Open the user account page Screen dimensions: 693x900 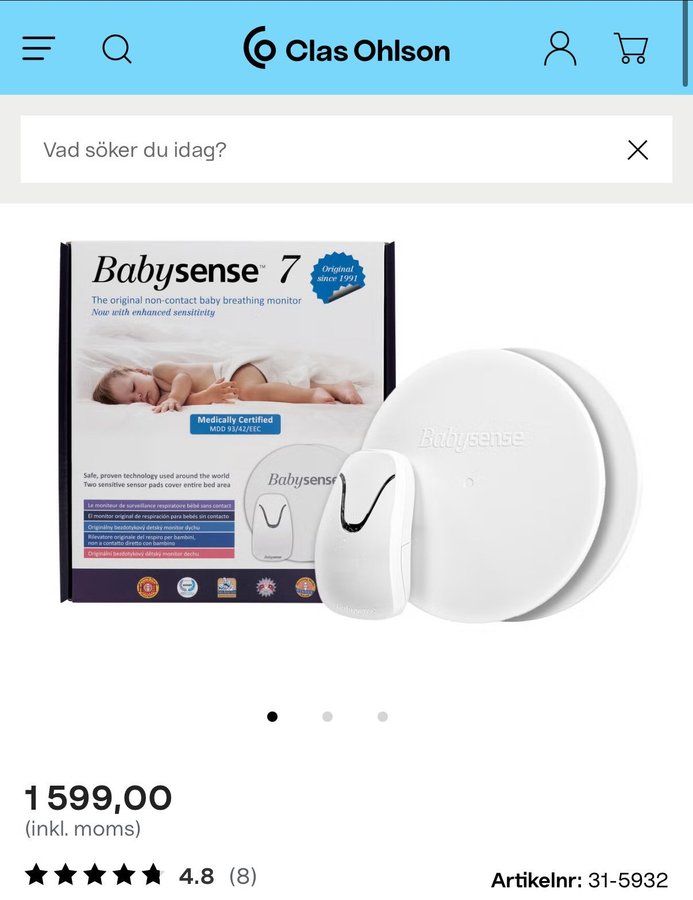560,48
